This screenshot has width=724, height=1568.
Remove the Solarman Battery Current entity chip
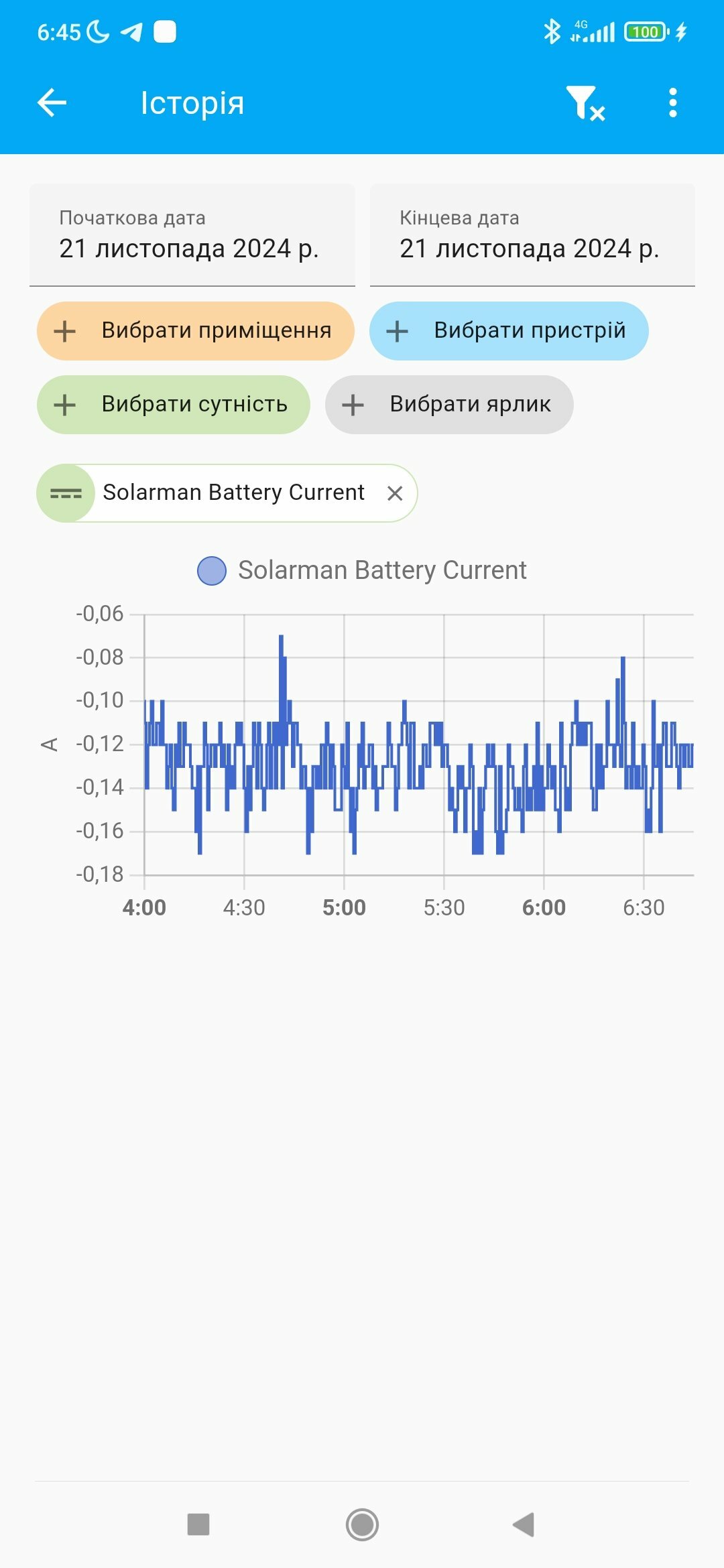point(395,493)
